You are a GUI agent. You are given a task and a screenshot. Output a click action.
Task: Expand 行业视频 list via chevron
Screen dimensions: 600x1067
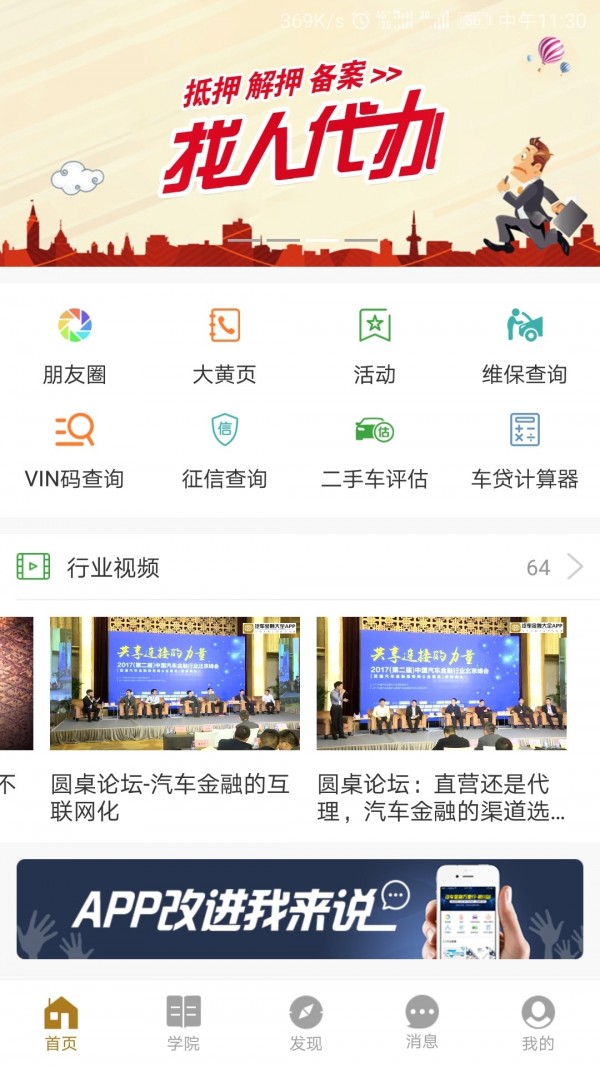pyautogui.click(x=575, y=568)
